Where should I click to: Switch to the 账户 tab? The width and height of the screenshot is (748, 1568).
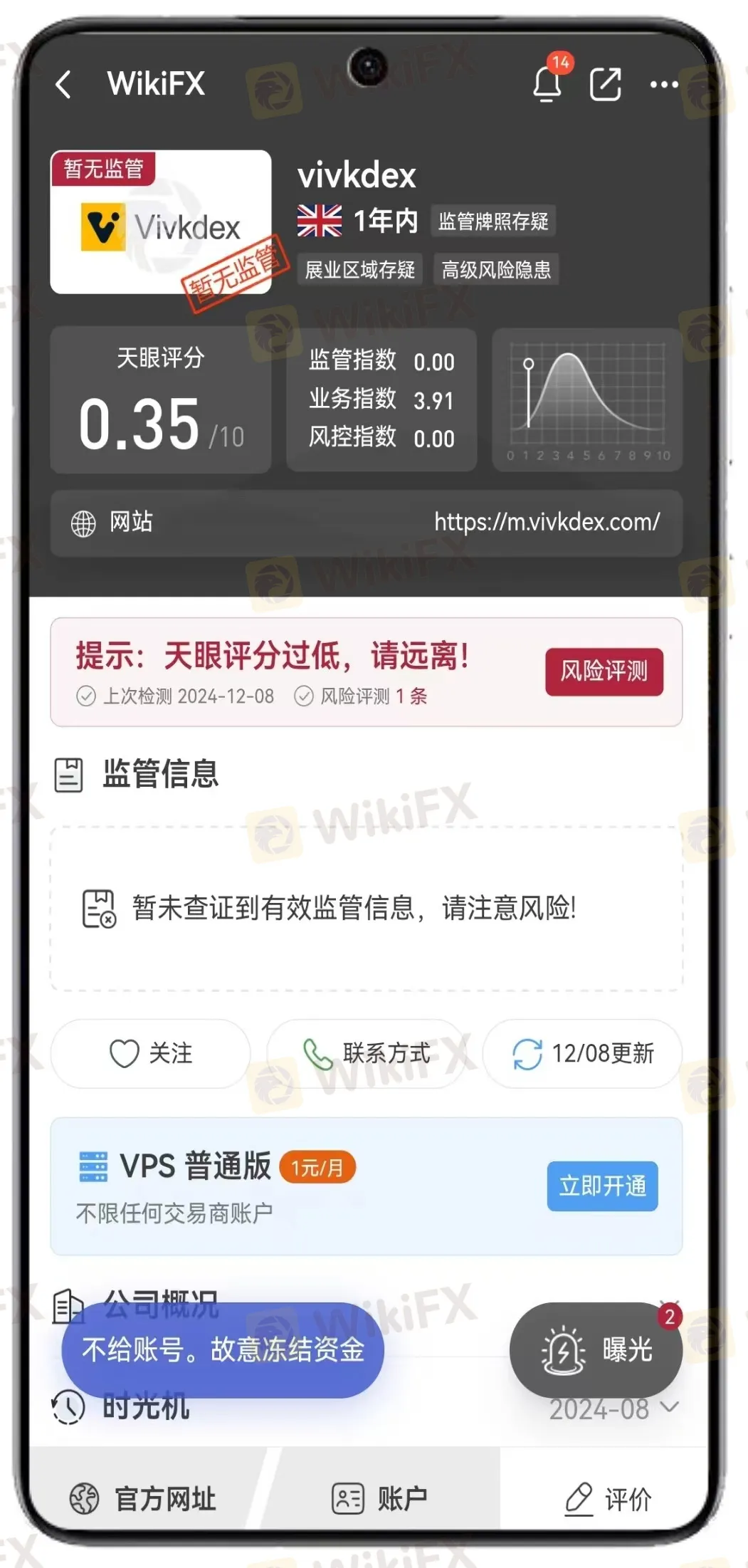[379, 1498]
